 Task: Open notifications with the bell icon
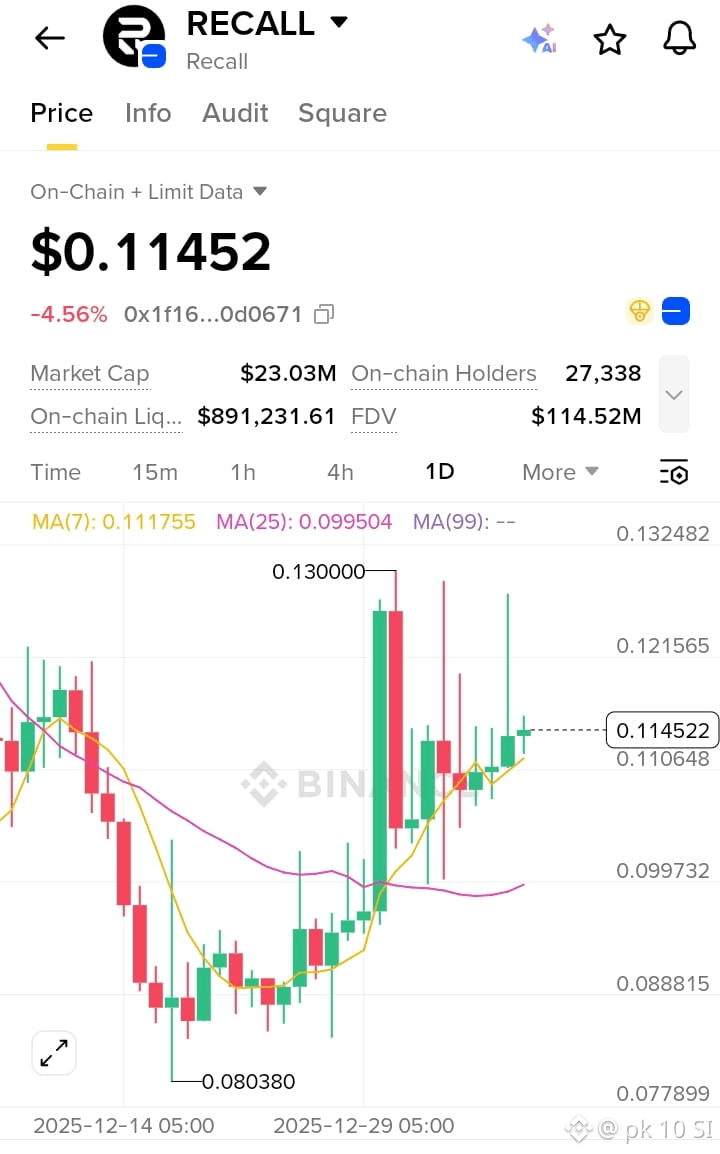point(679,38)
